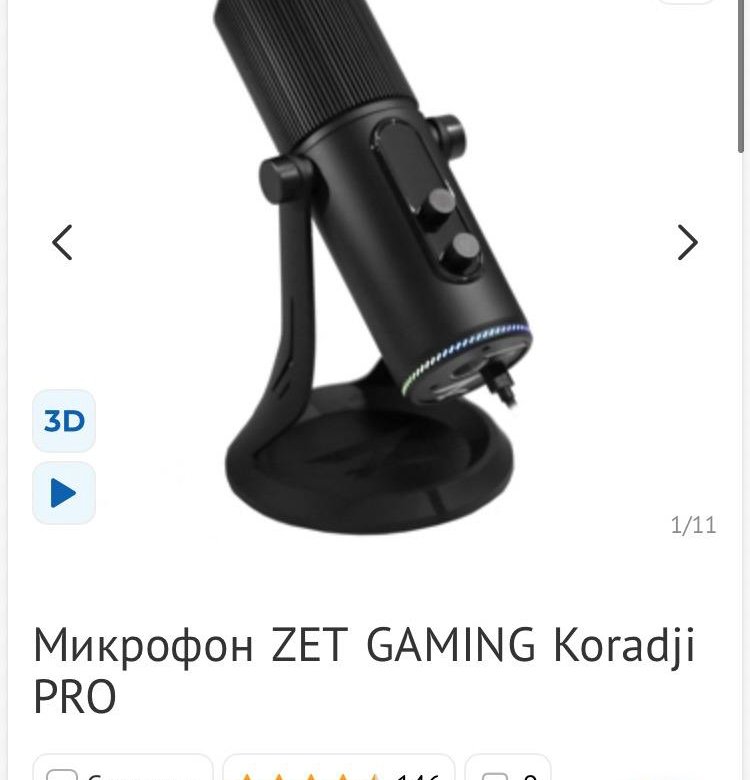The height and width of the screenshot is (780, 750).
Task: Play the product video
Action: (x=64, y=493)
